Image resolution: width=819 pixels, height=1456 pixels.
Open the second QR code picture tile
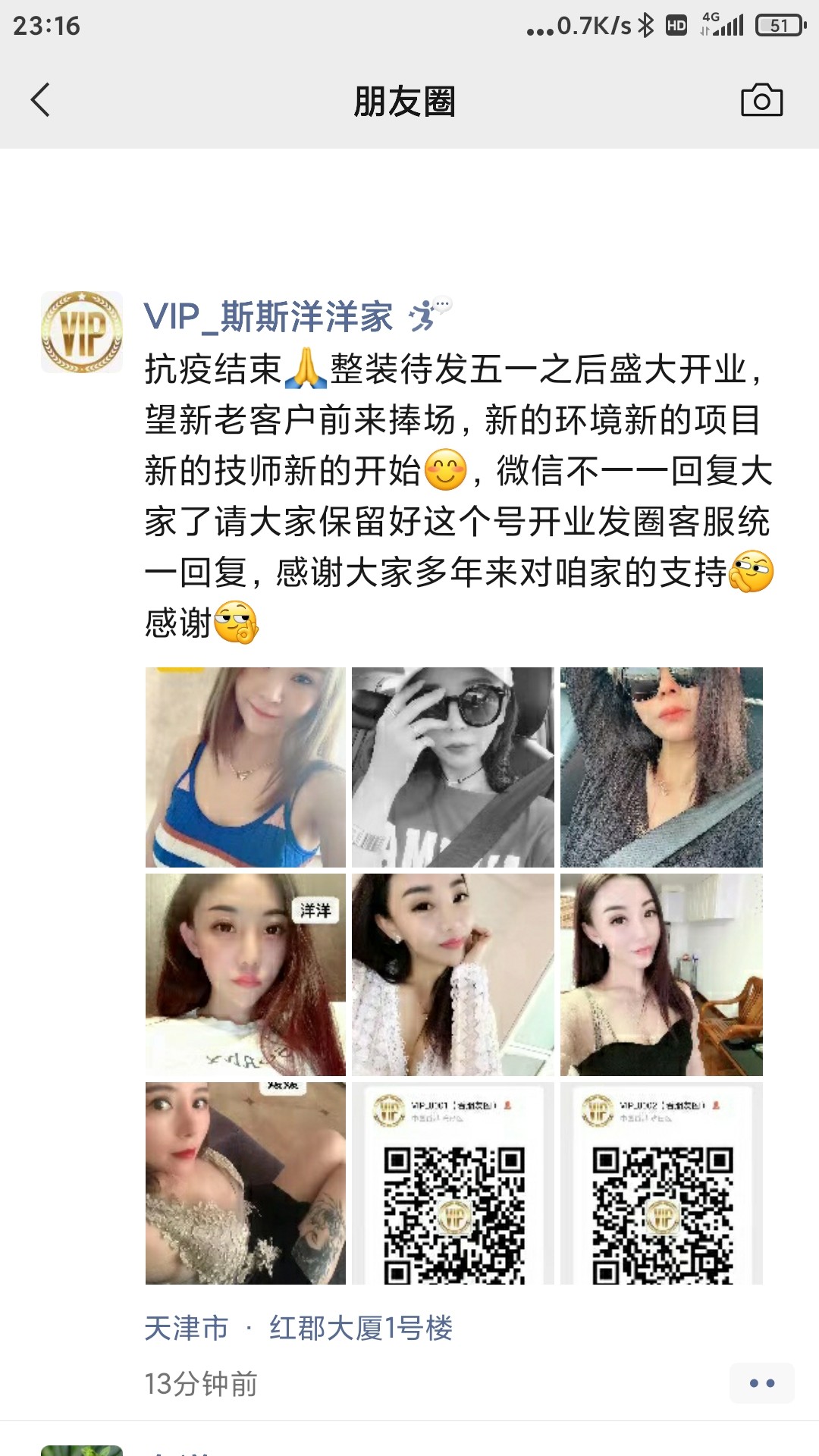661,1182
